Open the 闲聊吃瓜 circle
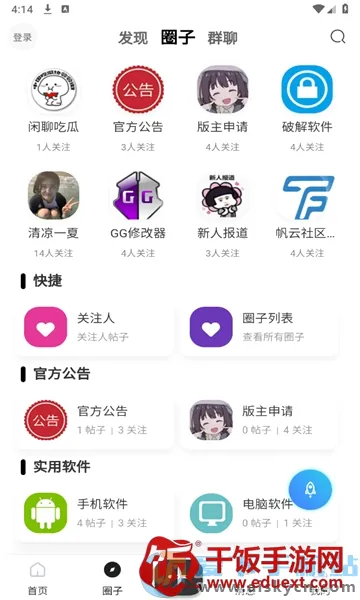The height and width of the screenshot is (600, 360). [x=54, y=109]
